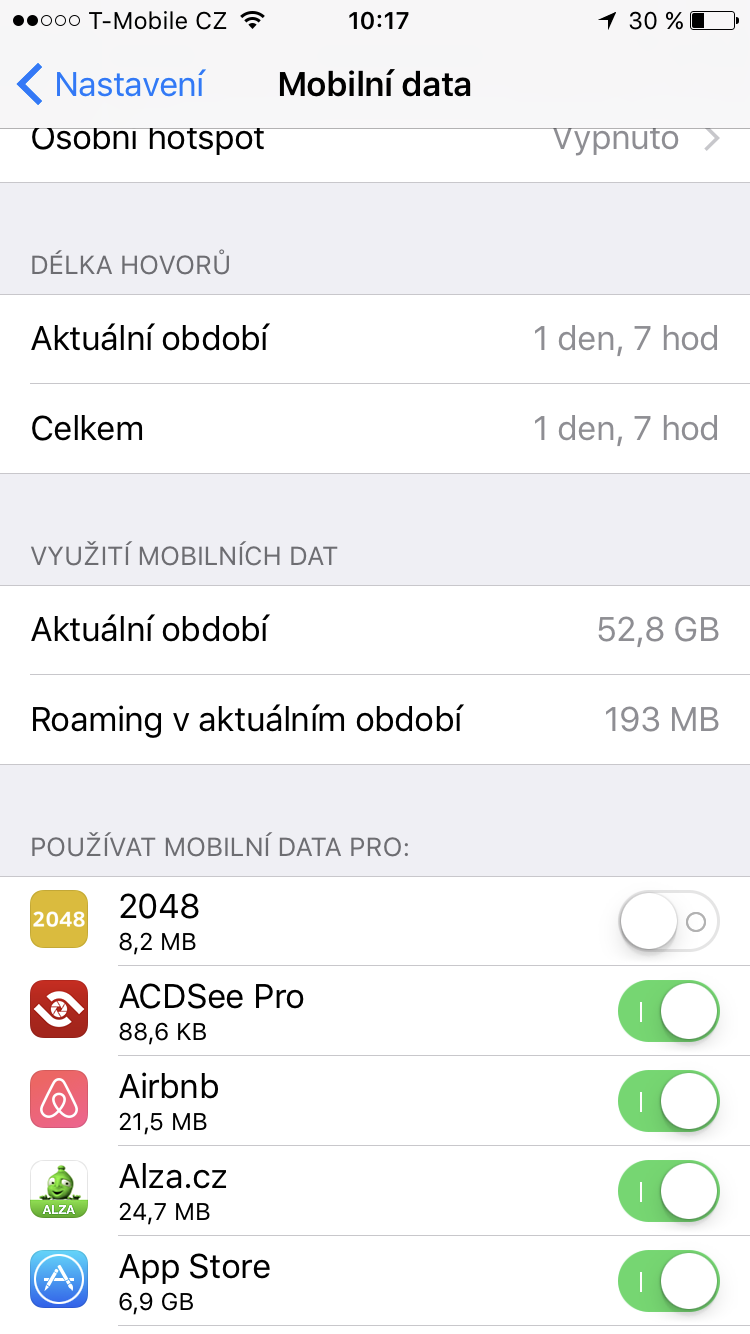Disable mobile data for ACDSee Pro
This screenshot has width=750, height=1334.
click(x=668, y=1010)
